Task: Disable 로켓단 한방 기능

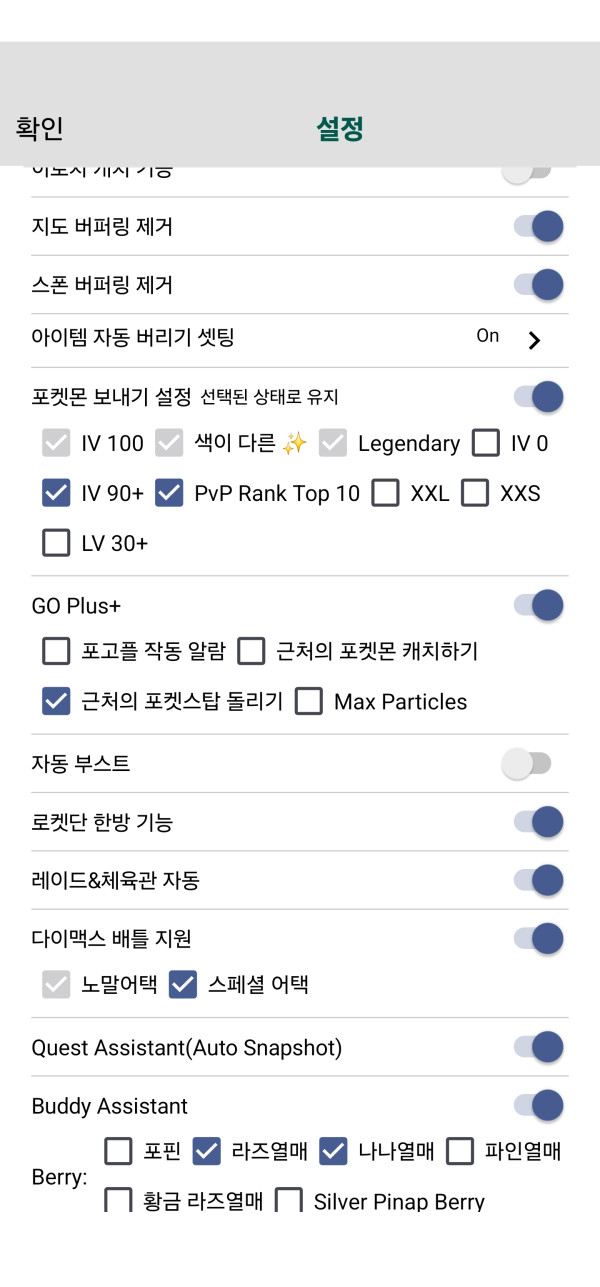Action: coord(539,823)
